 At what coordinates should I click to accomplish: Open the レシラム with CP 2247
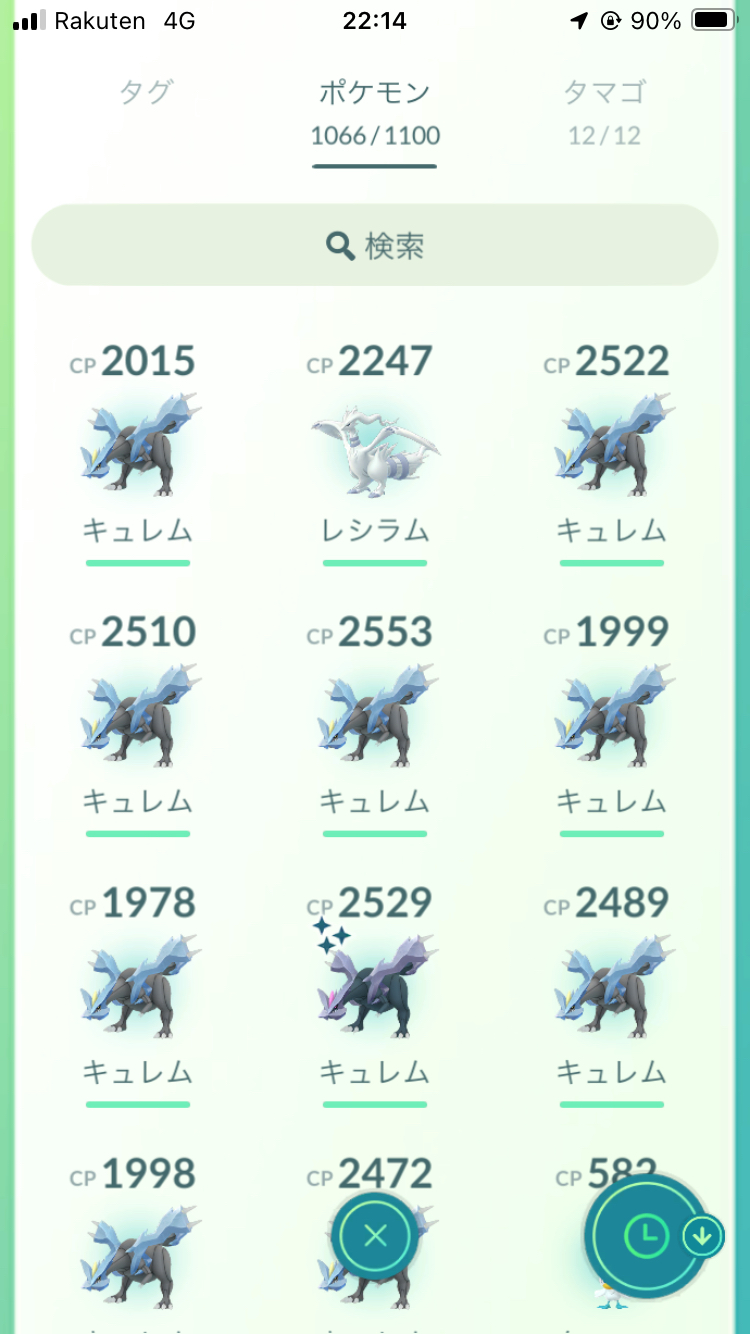375,445
